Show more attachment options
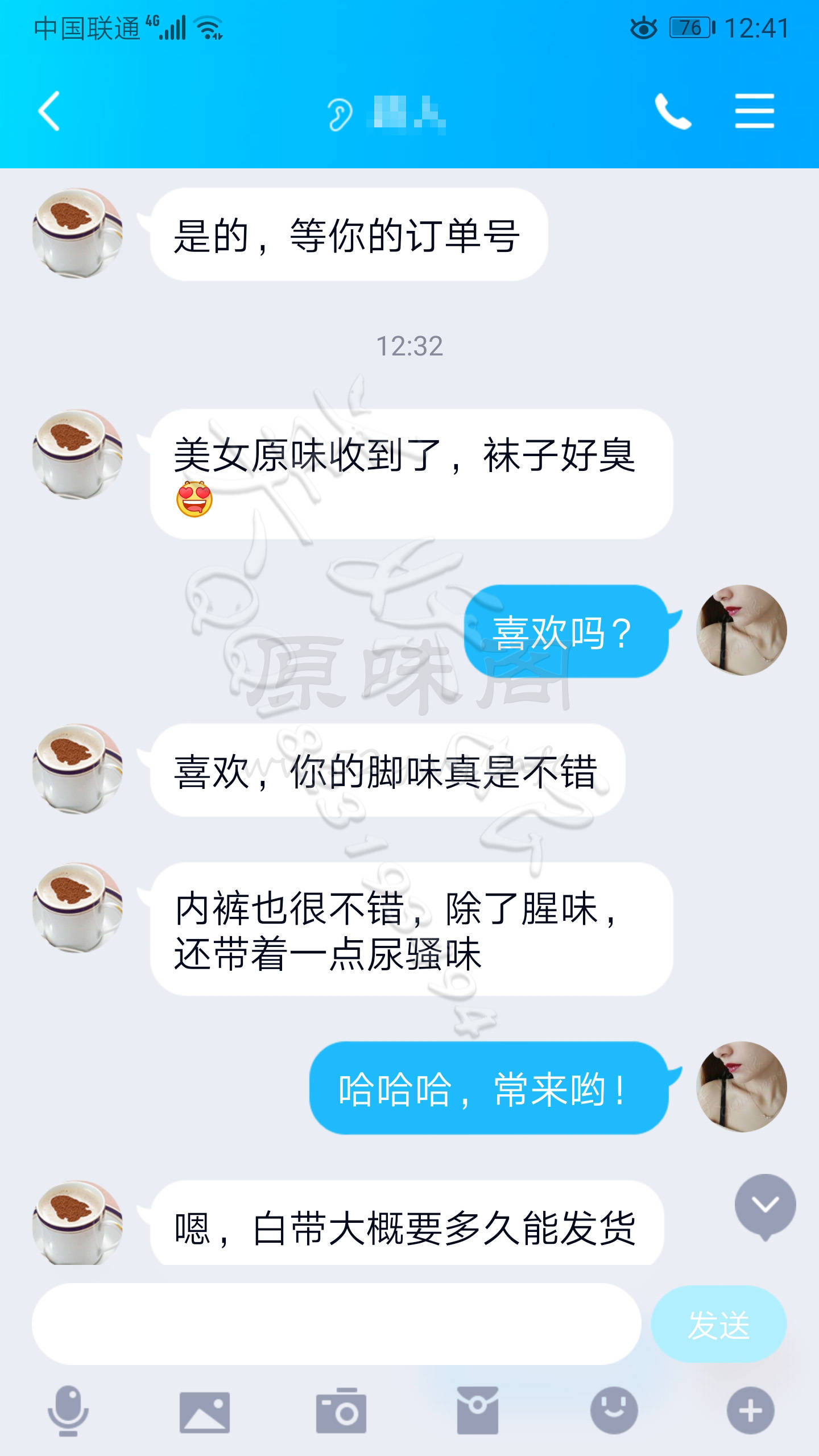The height and width of the screenshot is (1456, 819). pos(751,1412)
